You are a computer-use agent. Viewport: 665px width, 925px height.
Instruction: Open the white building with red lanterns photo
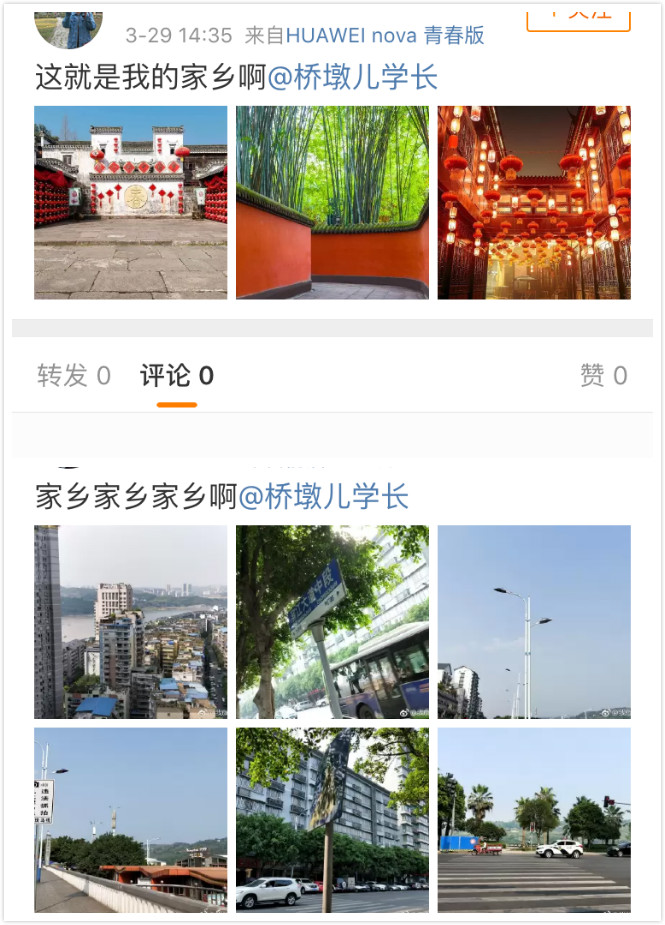coord(131,202)
